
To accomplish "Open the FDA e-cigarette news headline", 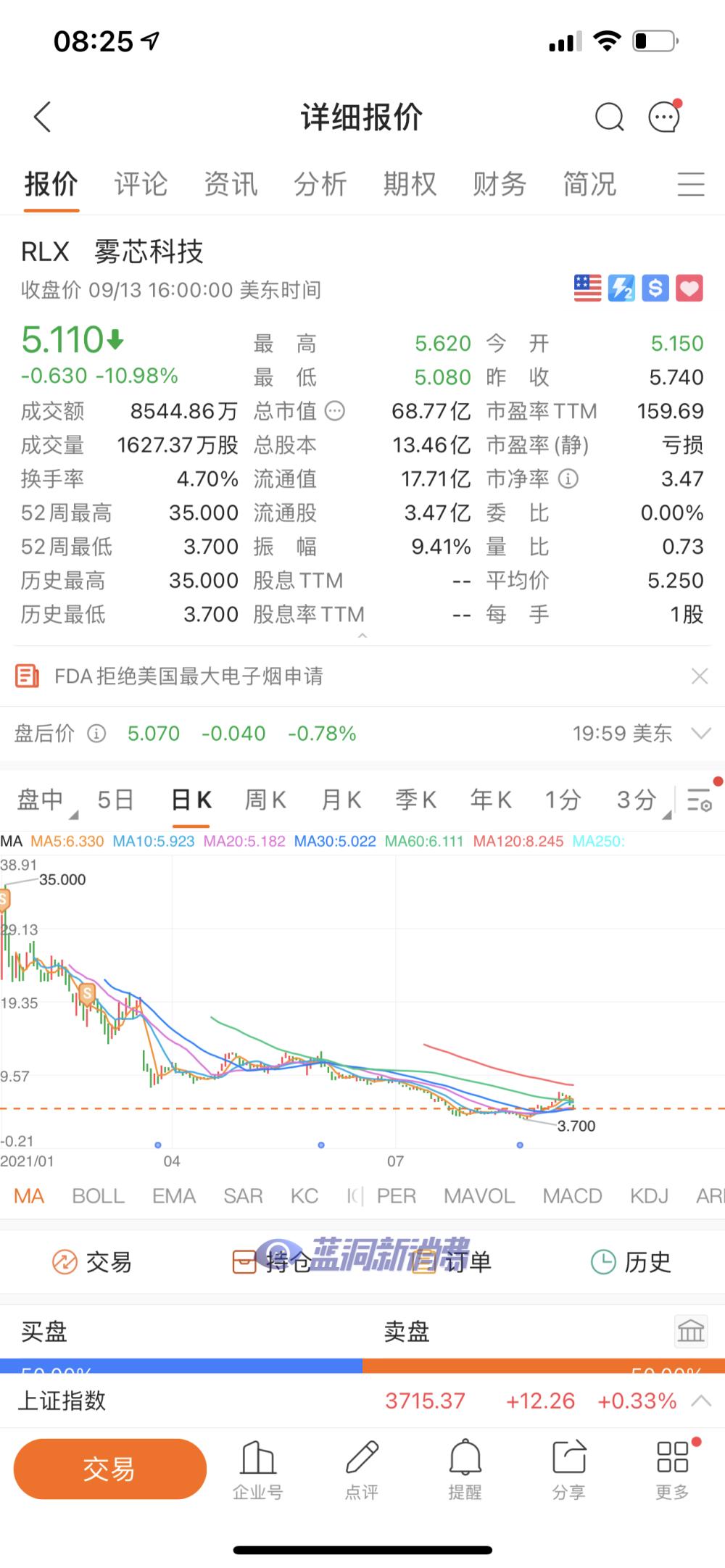I will 188,676.
